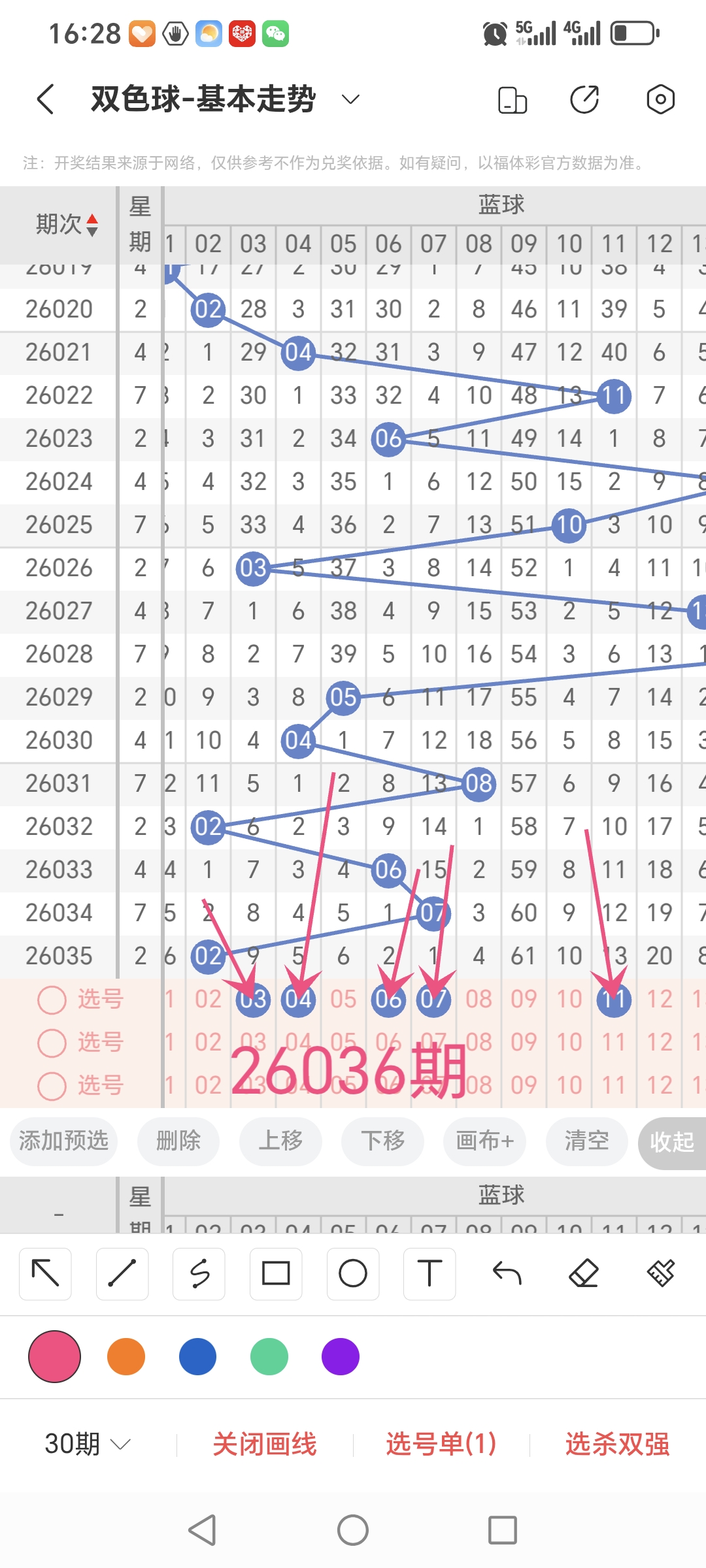This screenshot has width=706, height=1568.
Task: Select the text annotation tool
Action: (x=429, y=1273)
